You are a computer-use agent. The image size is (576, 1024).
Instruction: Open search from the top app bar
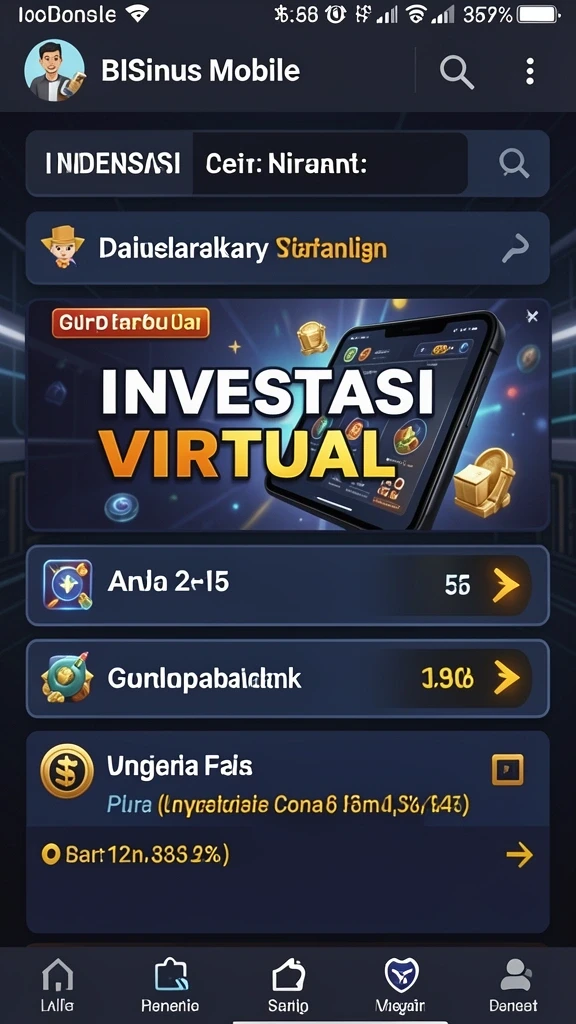click(x=456, y=71)
